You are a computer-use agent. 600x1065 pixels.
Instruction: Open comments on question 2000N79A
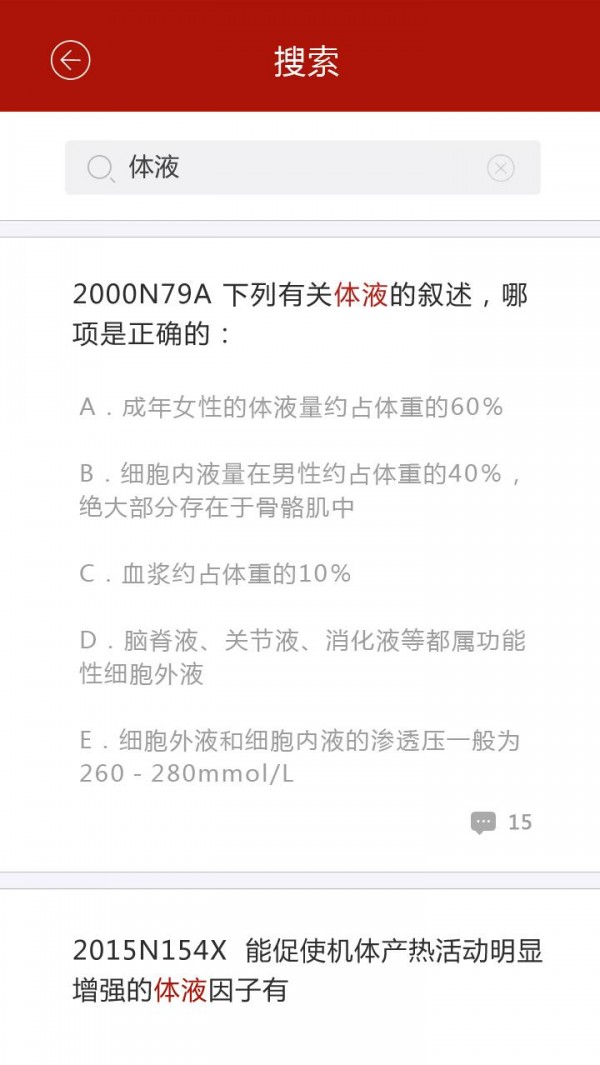(501, 822)
